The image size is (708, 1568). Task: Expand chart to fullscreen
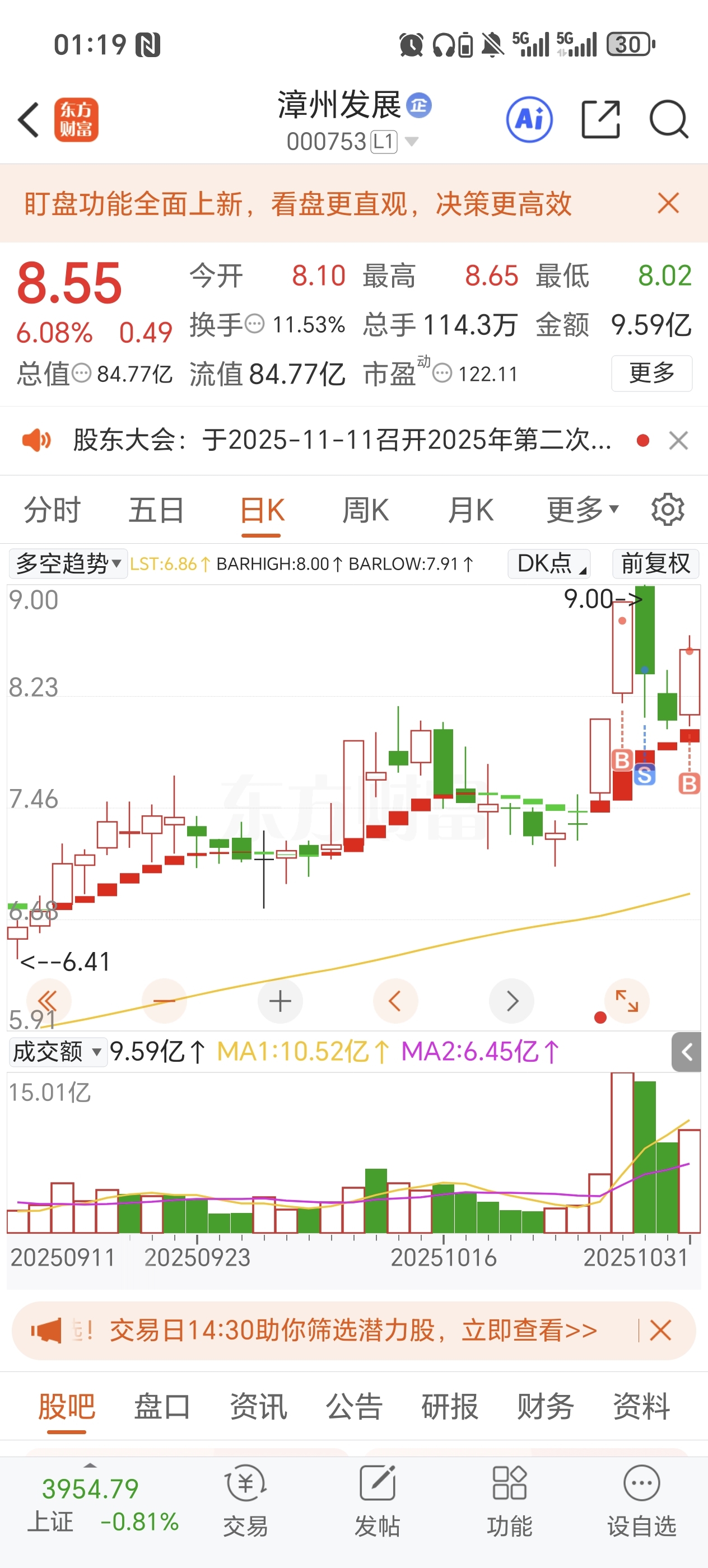[626, 1001]
